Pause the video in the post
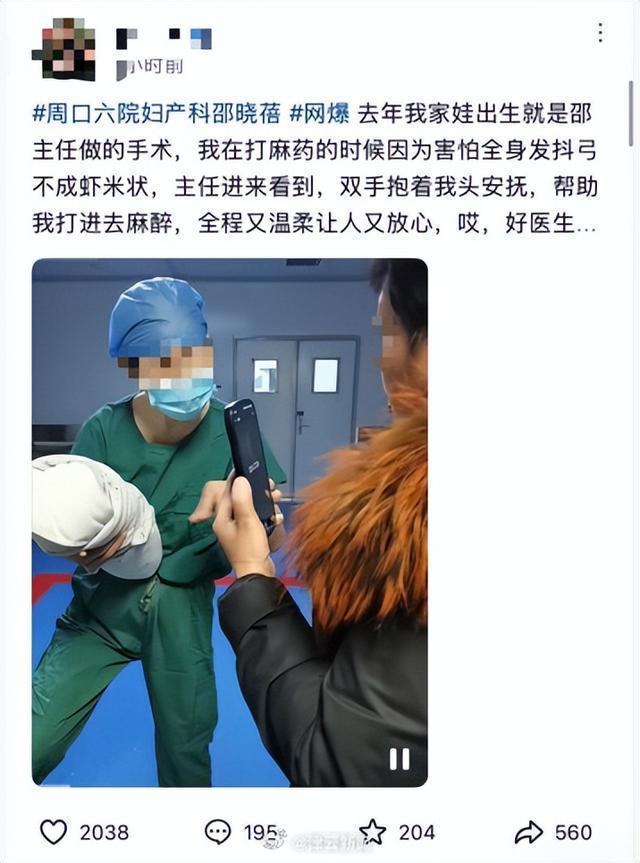Image resolution: width=640 pixels, height=863 pixels. tap(399, 759)
